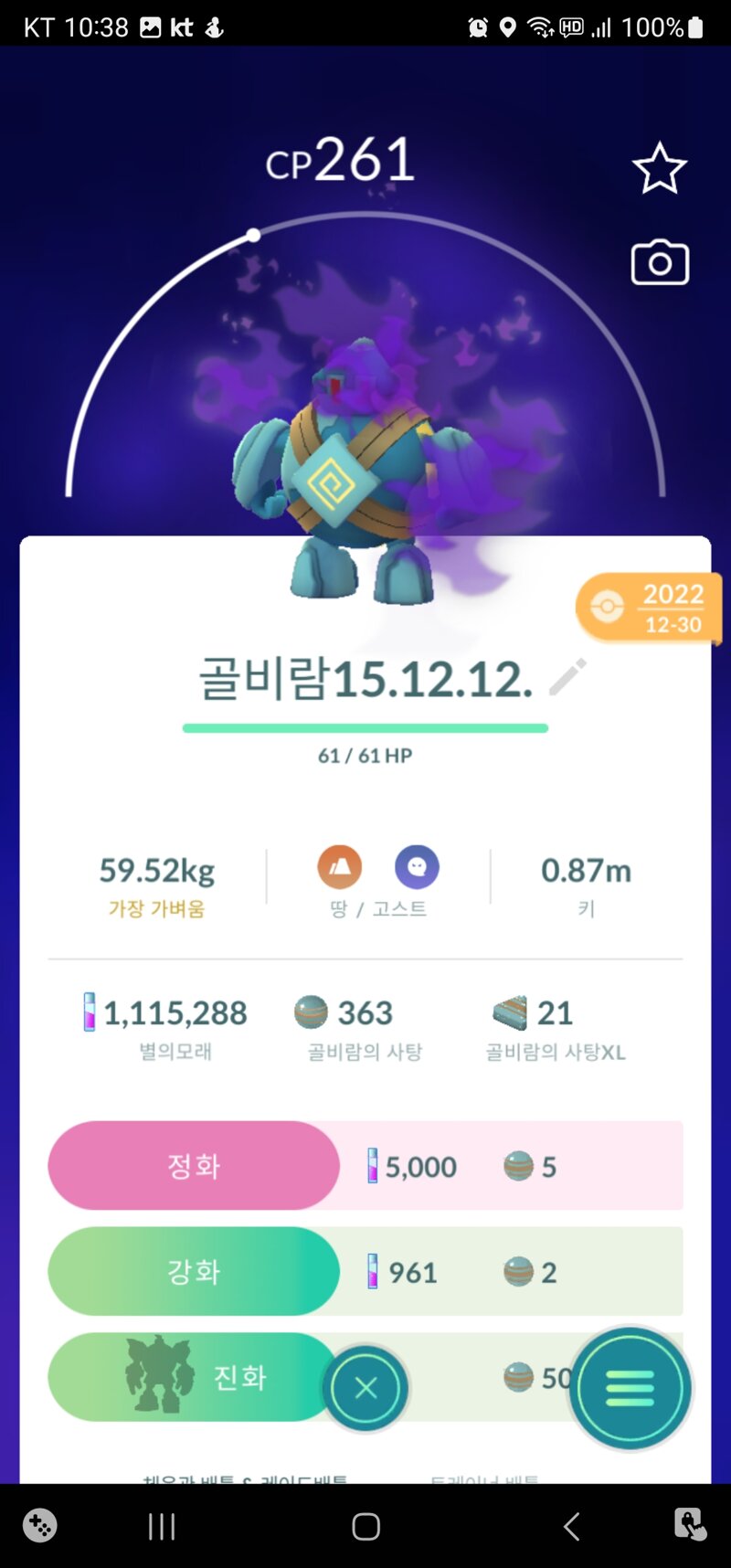The height and width of the screenshot is (1568, 731).
Task: Tap the 정화 purify button
Action: tap(194, 1166)
